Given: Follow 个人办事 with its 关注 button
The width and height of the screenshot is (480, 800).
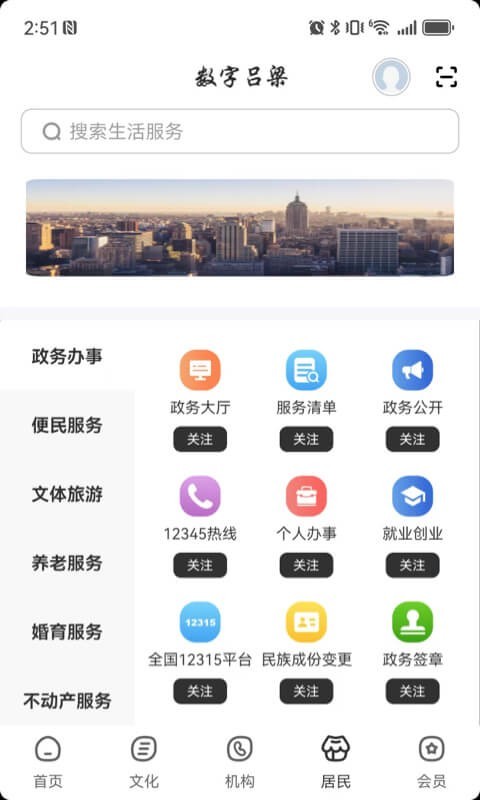Looking at the screenshot, I should tap(306, 565).
